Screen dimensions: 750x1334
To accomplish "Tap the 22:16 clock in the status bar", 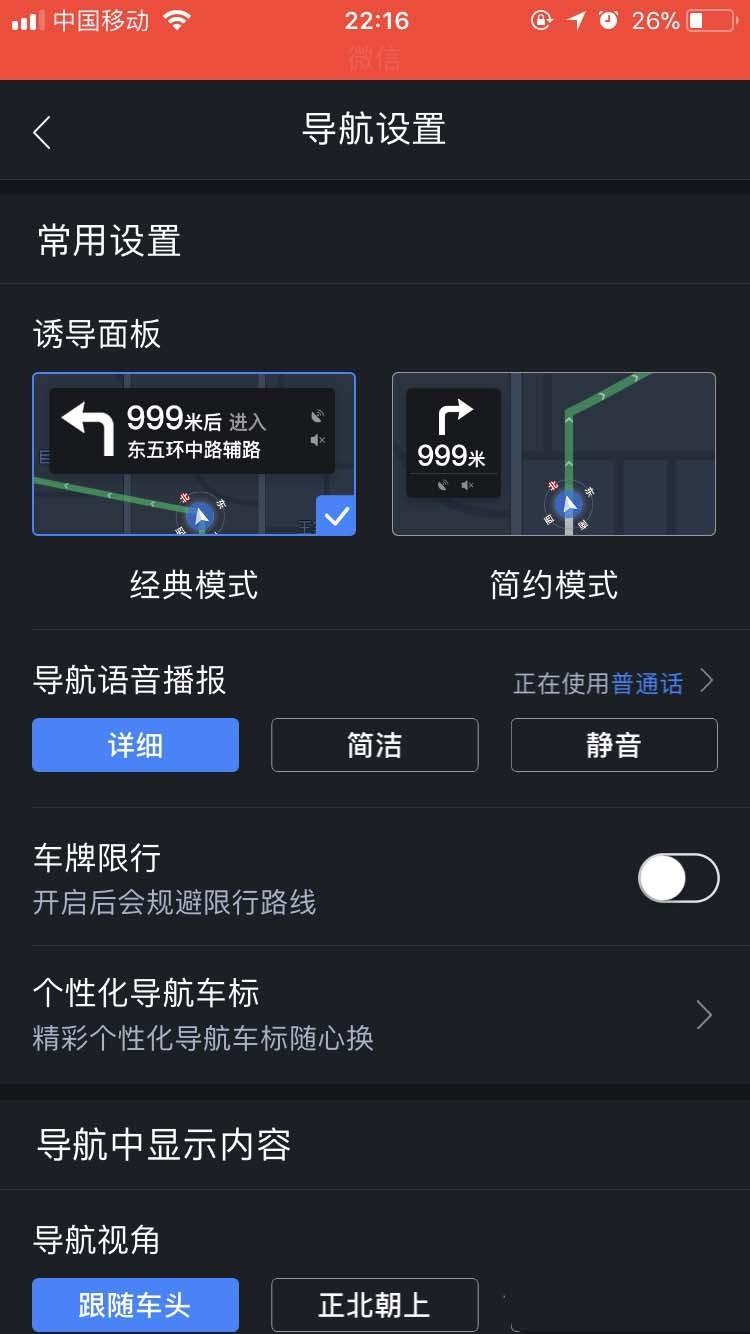I will [x=375, y=20].
